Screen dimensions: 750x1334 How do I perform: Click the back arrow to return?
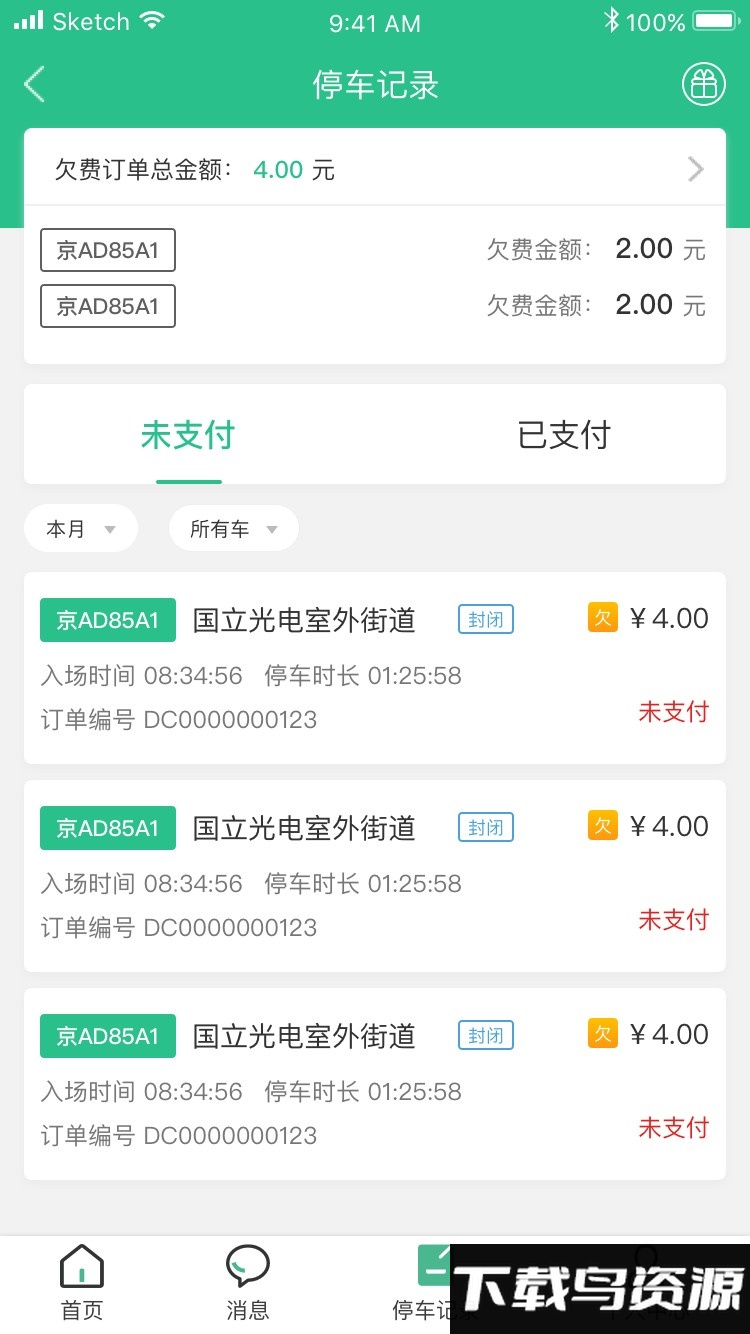tap(34, 85)
